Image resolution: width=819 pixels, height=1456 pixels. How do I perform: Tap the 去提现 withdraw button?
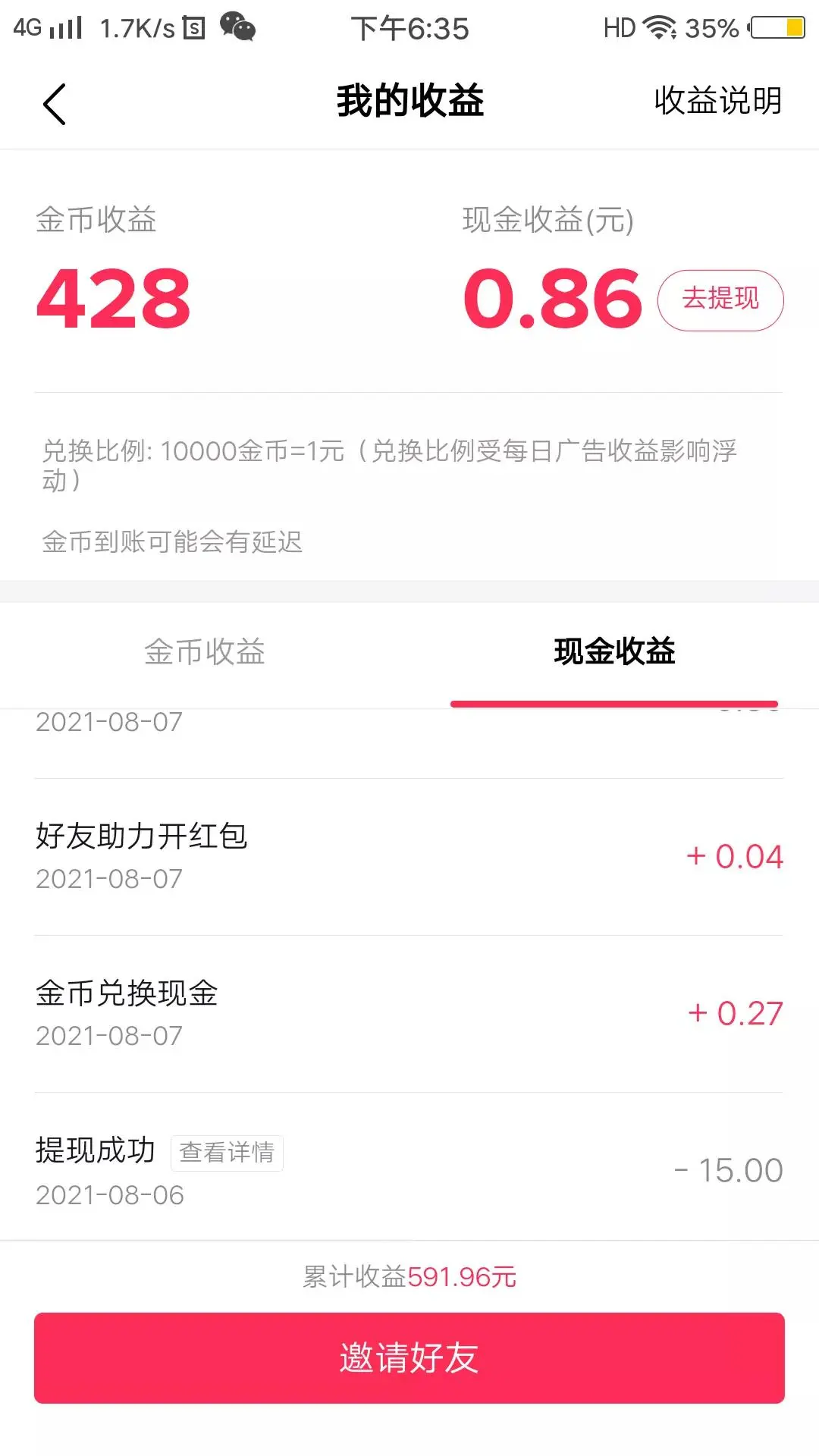[720, 300]
